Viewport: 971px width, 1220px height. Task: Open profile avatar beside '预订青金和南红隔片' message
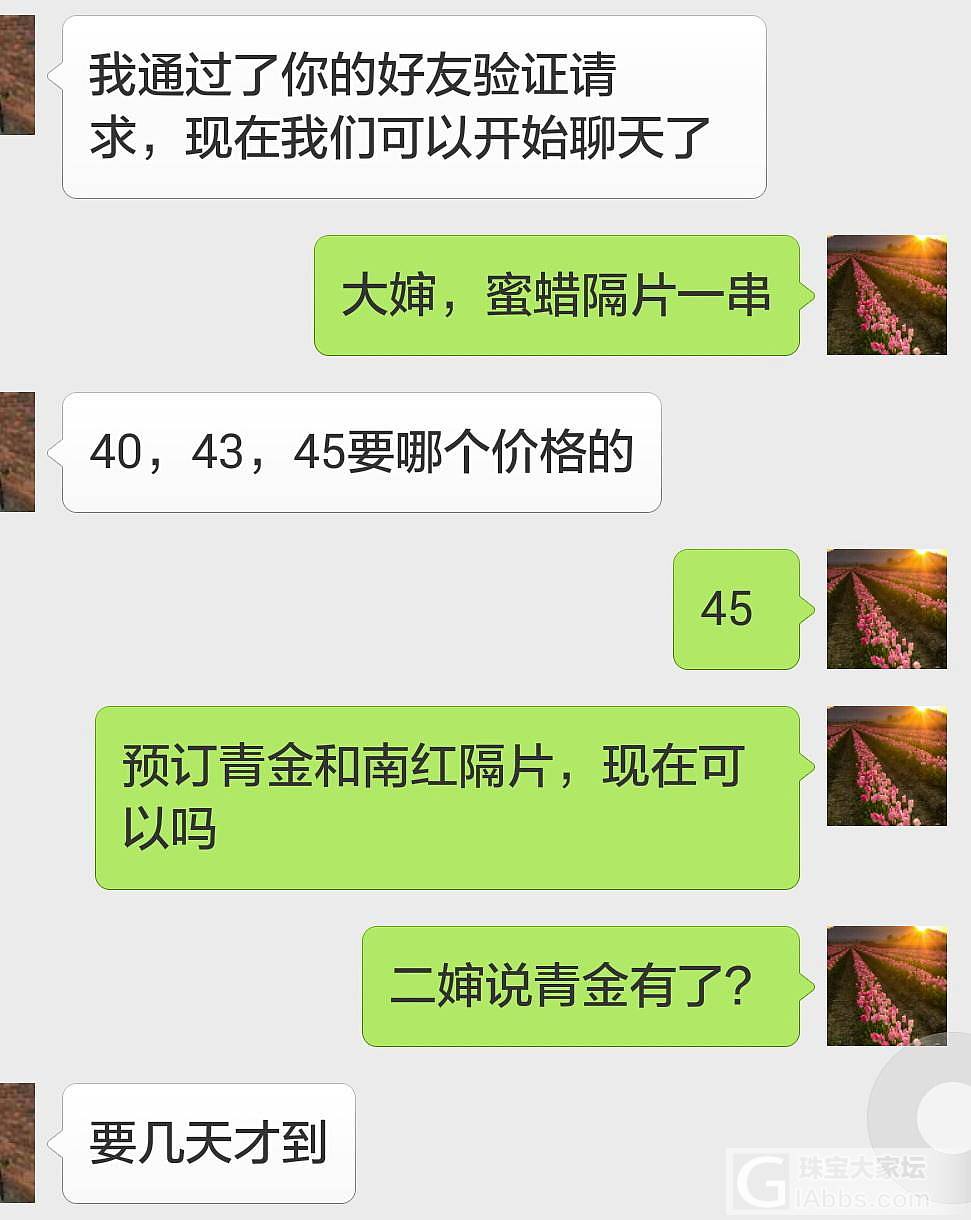[x=886, y=766]
